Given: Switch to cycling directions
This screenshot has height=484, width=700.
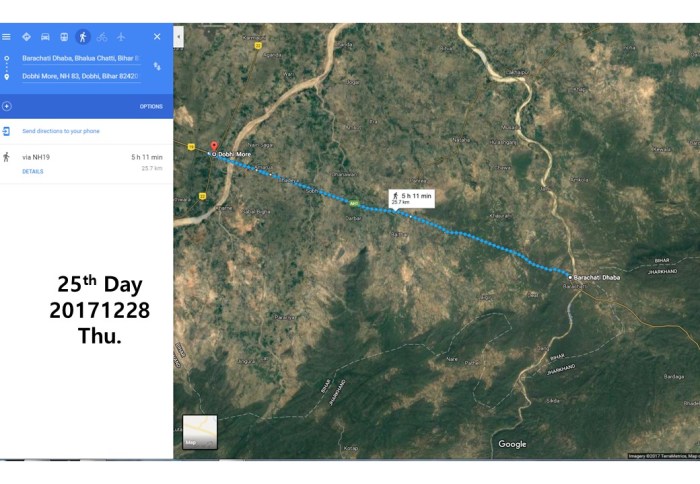Looking at the screenshot, I should (x=101, y=37).
